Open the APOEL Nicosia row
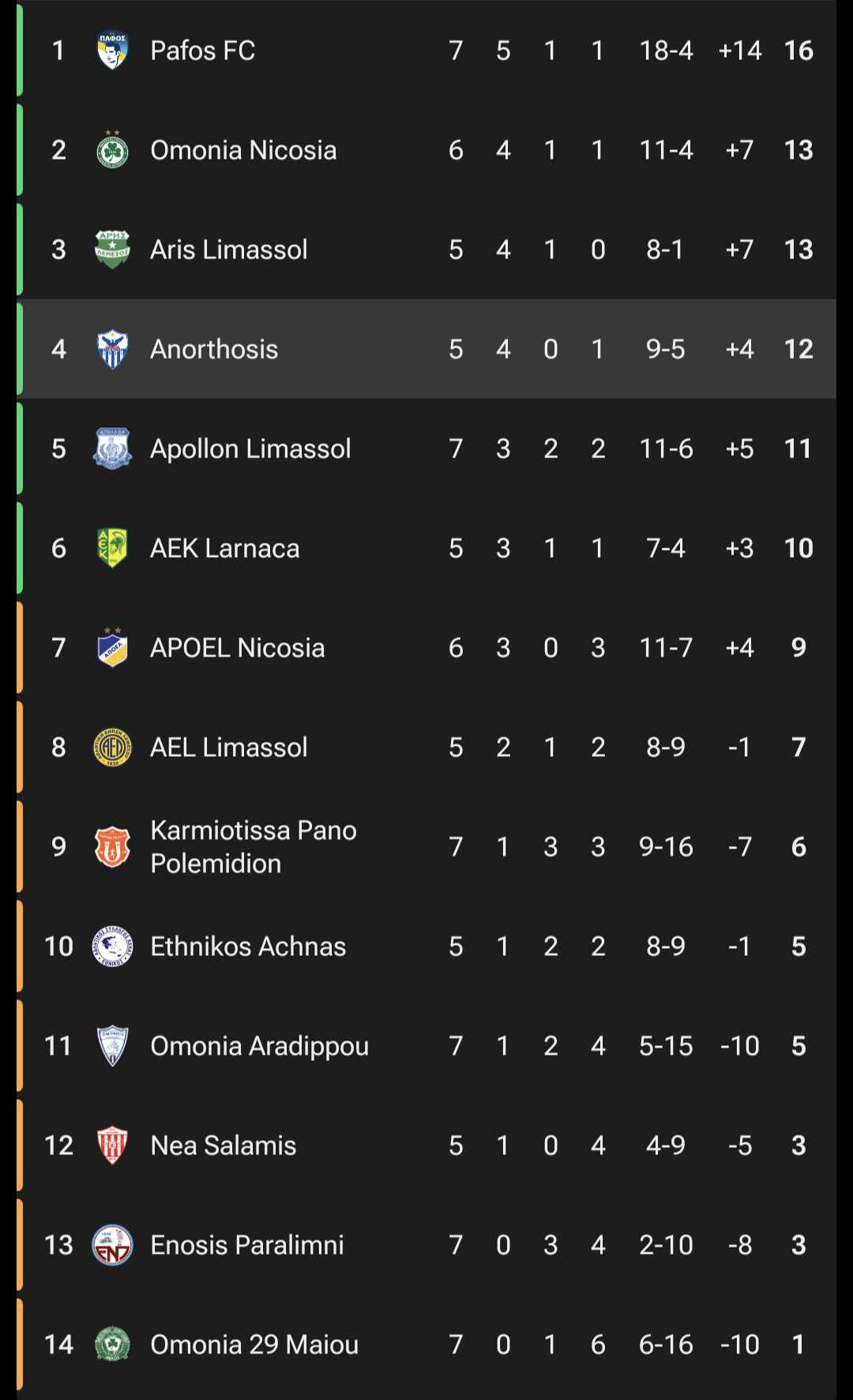Screen dimensions: 853x1400 [426, 648]
